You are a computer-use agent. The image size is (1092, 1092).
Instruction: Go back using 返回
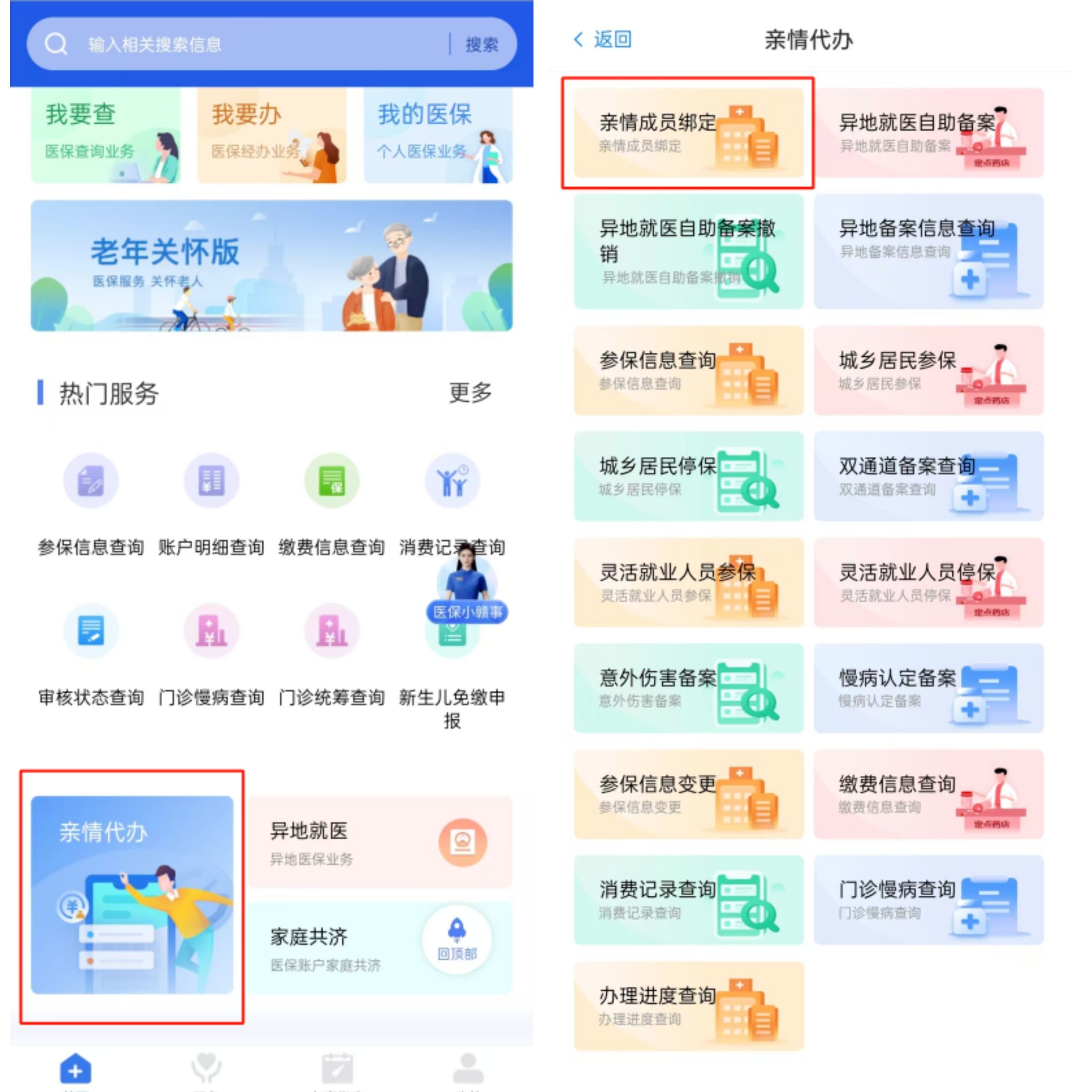[x=603, y=39]
